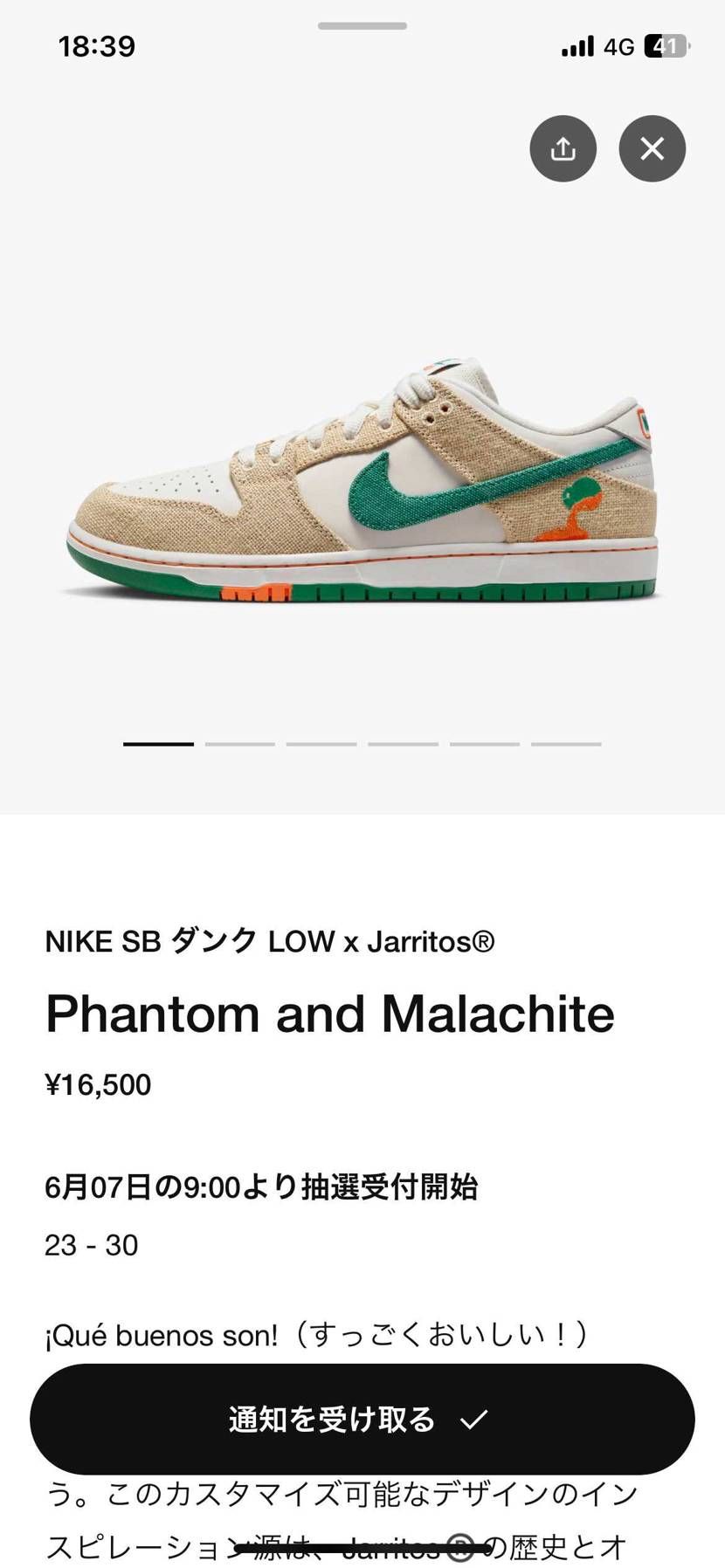Select the fourth image indicator
The width and height of the screenshot is (725, 1568).
tap(403, 744)
